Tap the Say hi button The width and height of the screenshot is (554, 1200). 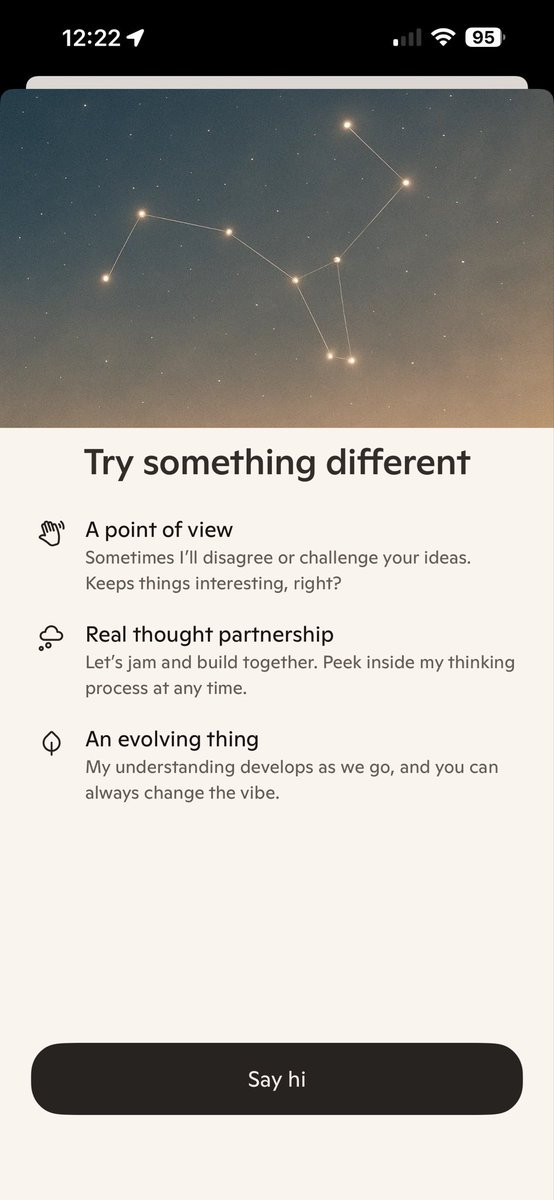point(277,1079)
